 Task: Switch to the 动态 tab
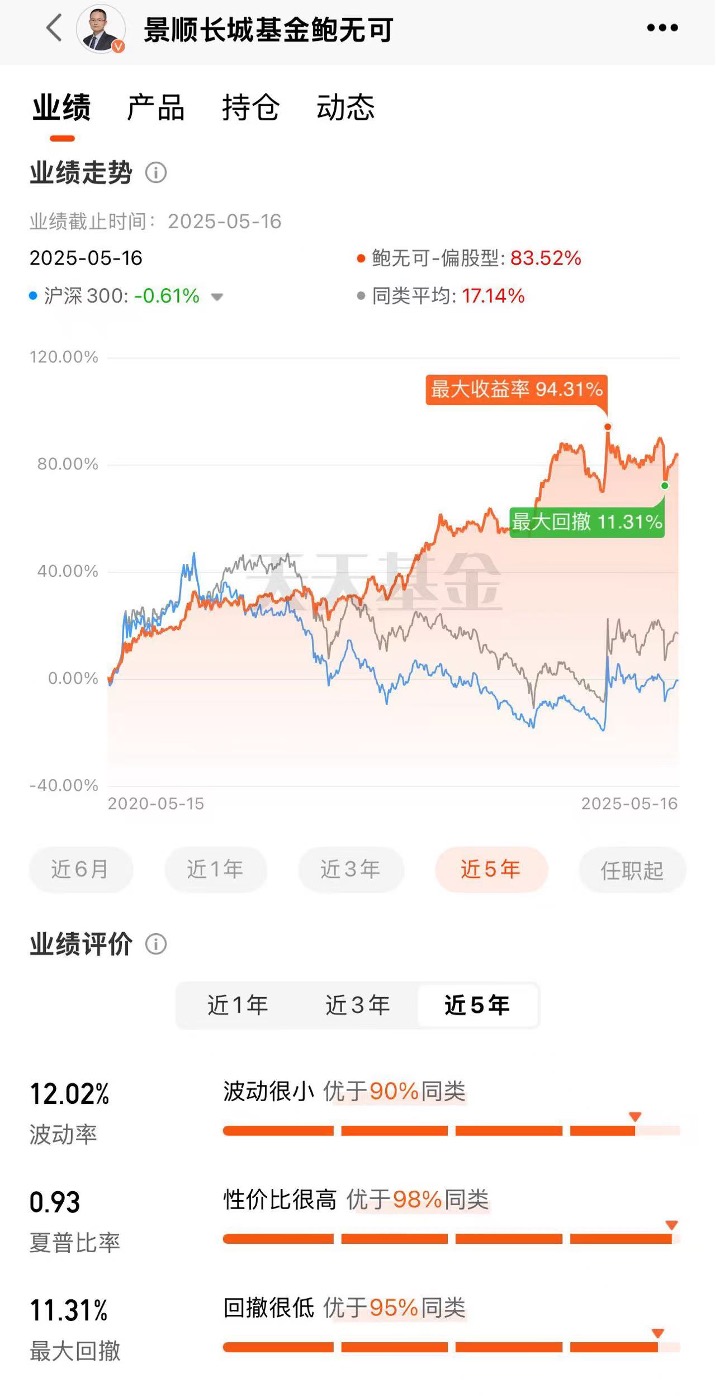[345, 108]
